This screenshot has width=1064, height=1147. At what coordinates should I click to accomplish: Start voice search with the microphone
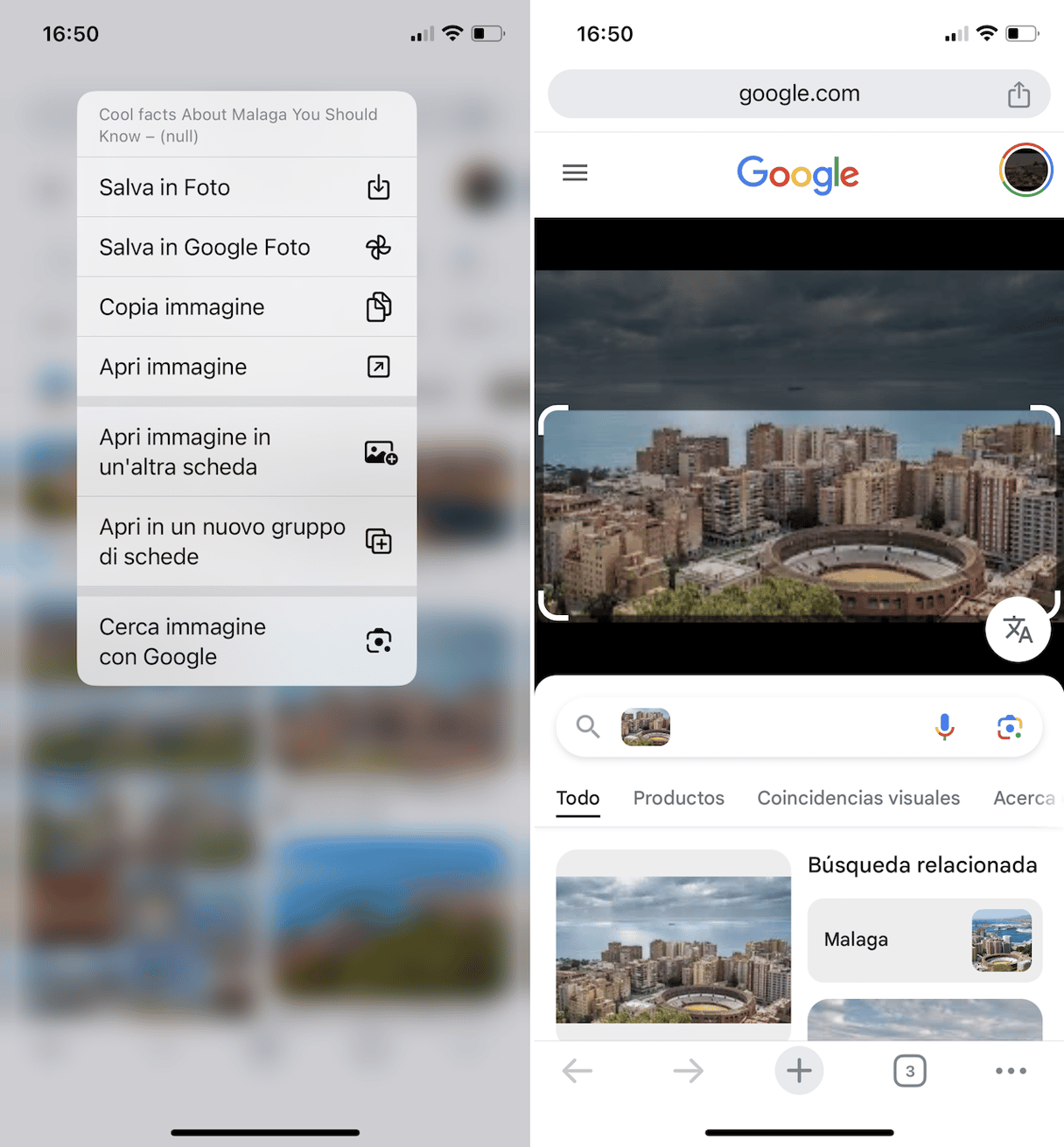point(944,727)
